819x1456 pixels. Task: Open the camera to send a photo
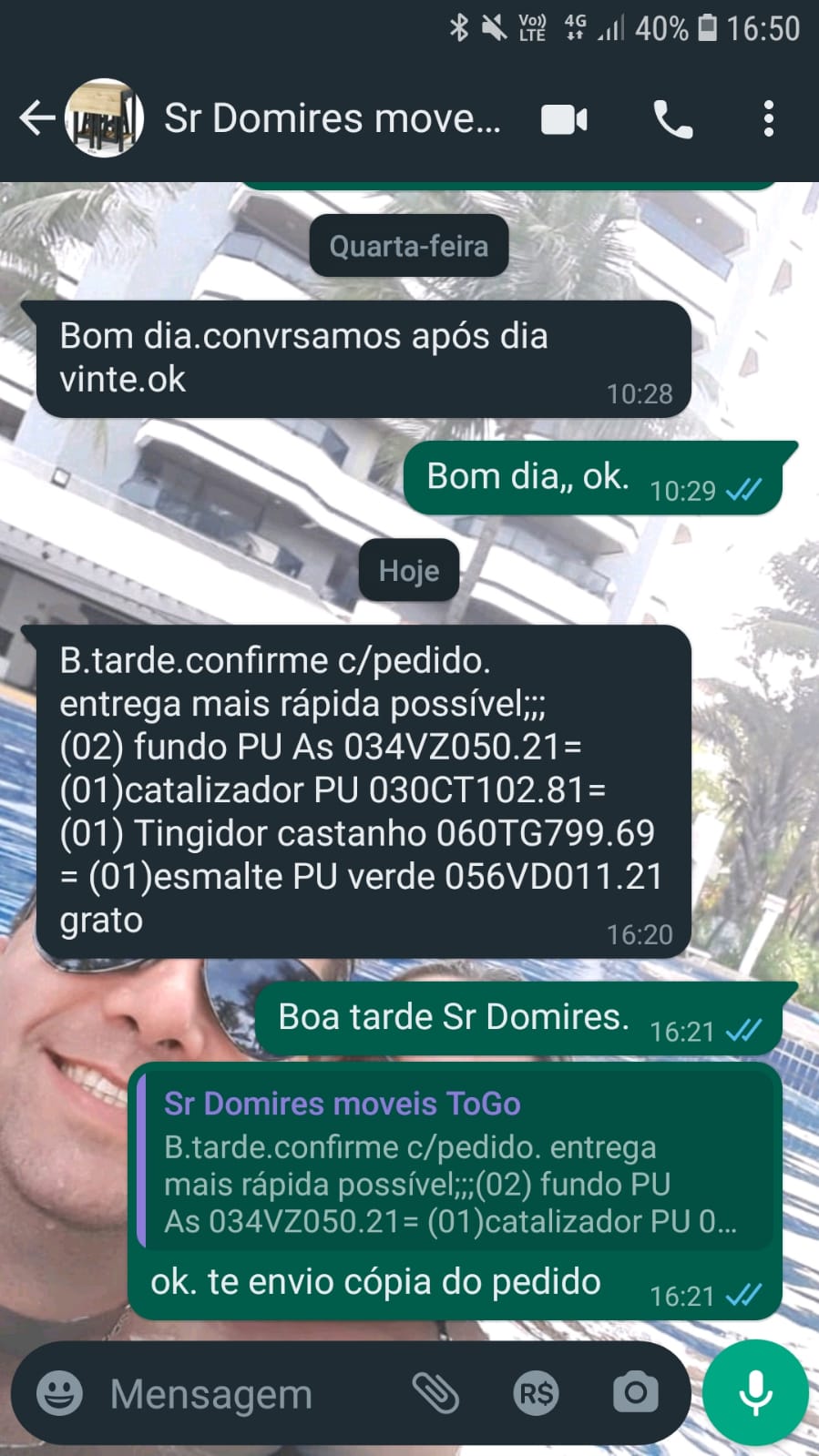click(x=635, y=1393)
